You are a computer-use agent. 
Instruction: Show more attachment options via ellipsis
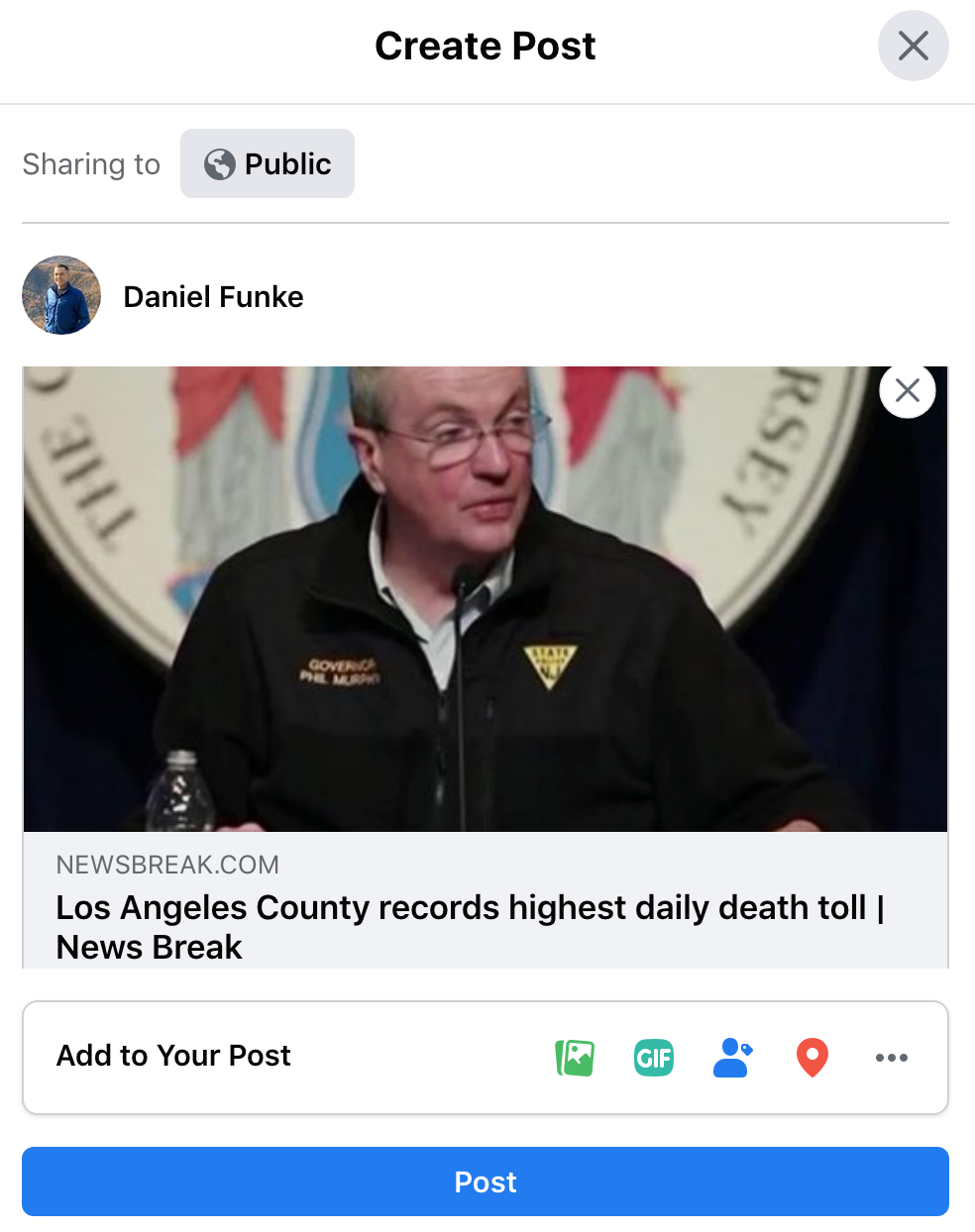click(891, 1058)
